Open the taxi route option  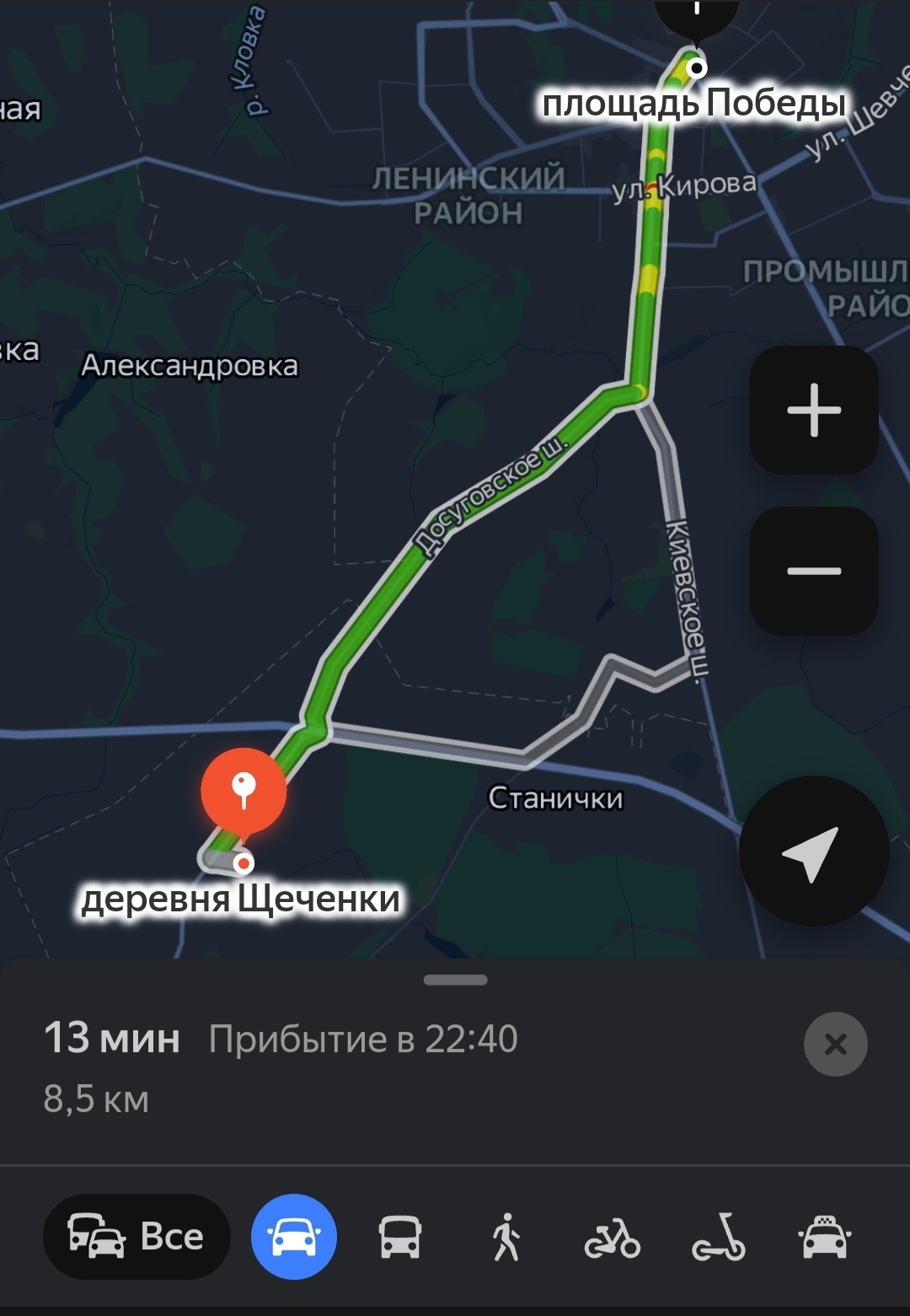pyautogui.click(x=824, y=1237)
